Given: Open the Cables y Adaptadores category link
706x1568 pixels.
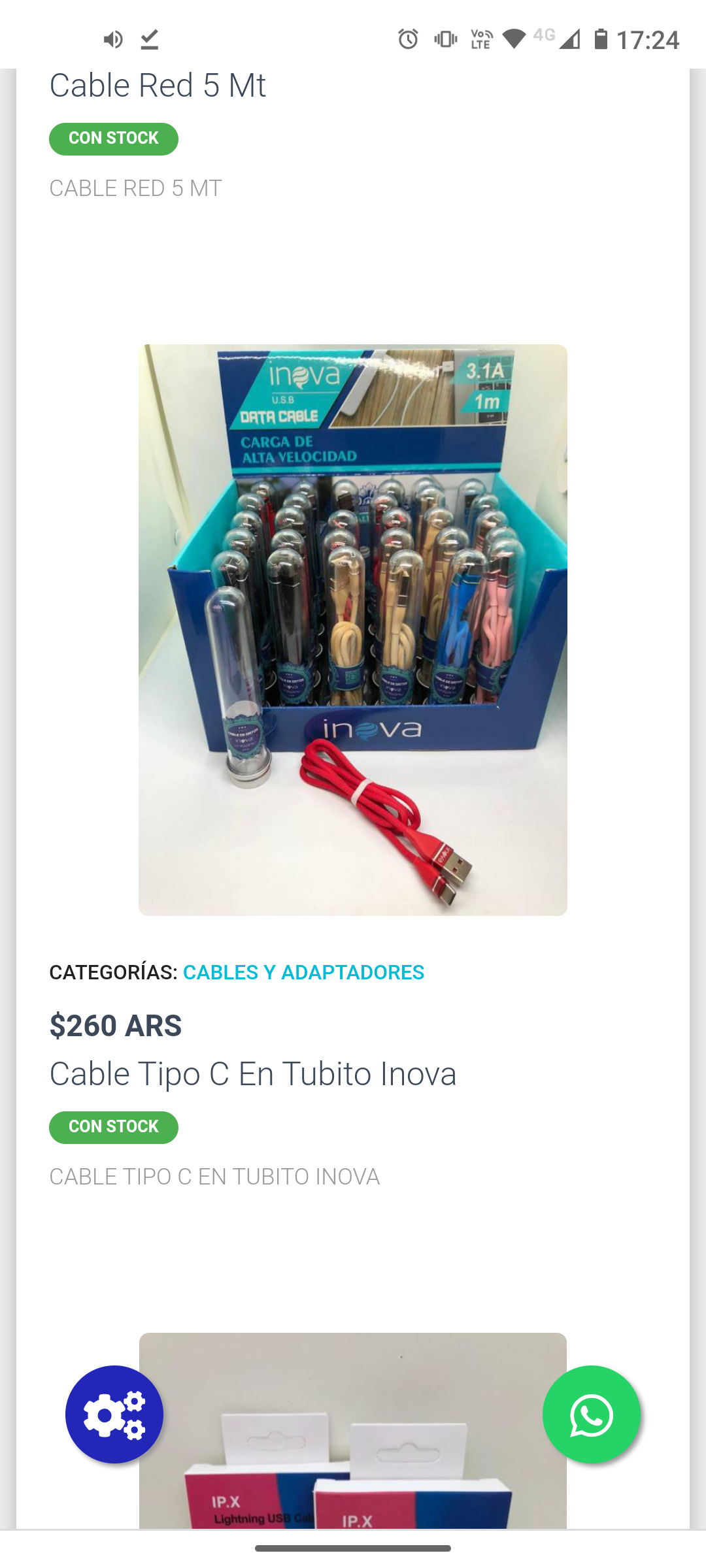Looking at the screenshot, I should [303, 972].
